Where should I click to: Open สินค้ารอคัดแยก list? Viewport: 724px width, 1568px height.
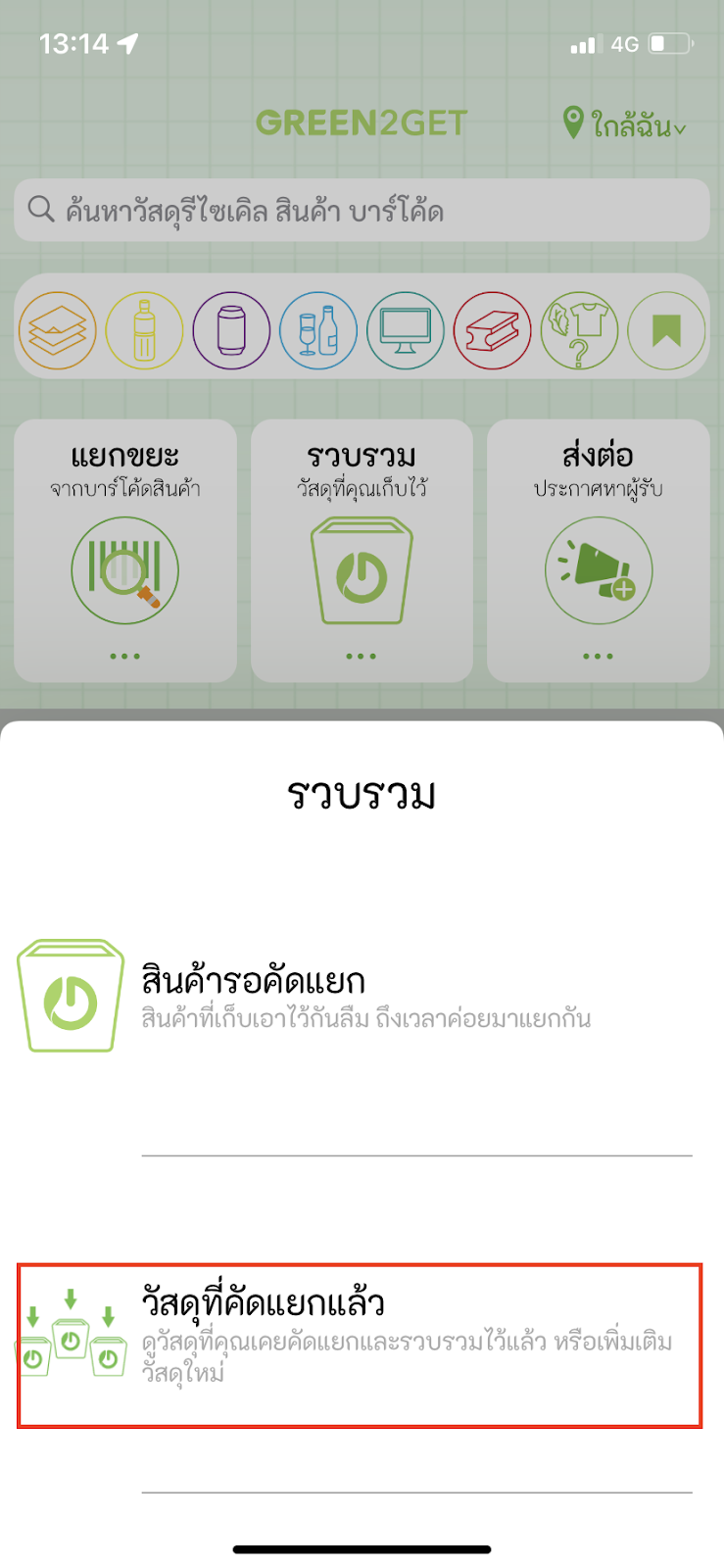pyautogui.click(x=361, y=997)
